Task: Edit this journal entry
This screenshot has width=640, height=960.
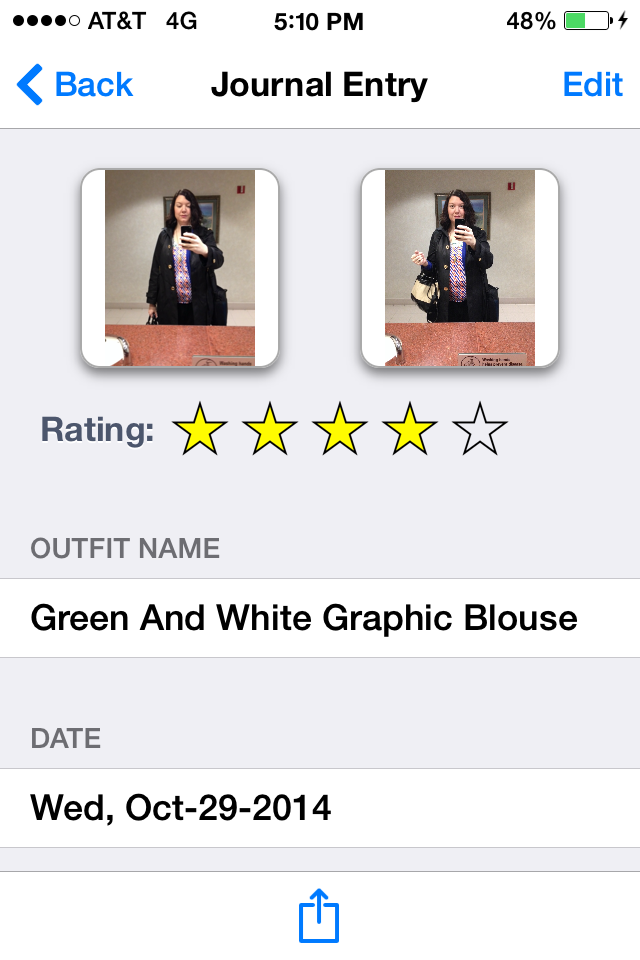Action: pos(592,85)
